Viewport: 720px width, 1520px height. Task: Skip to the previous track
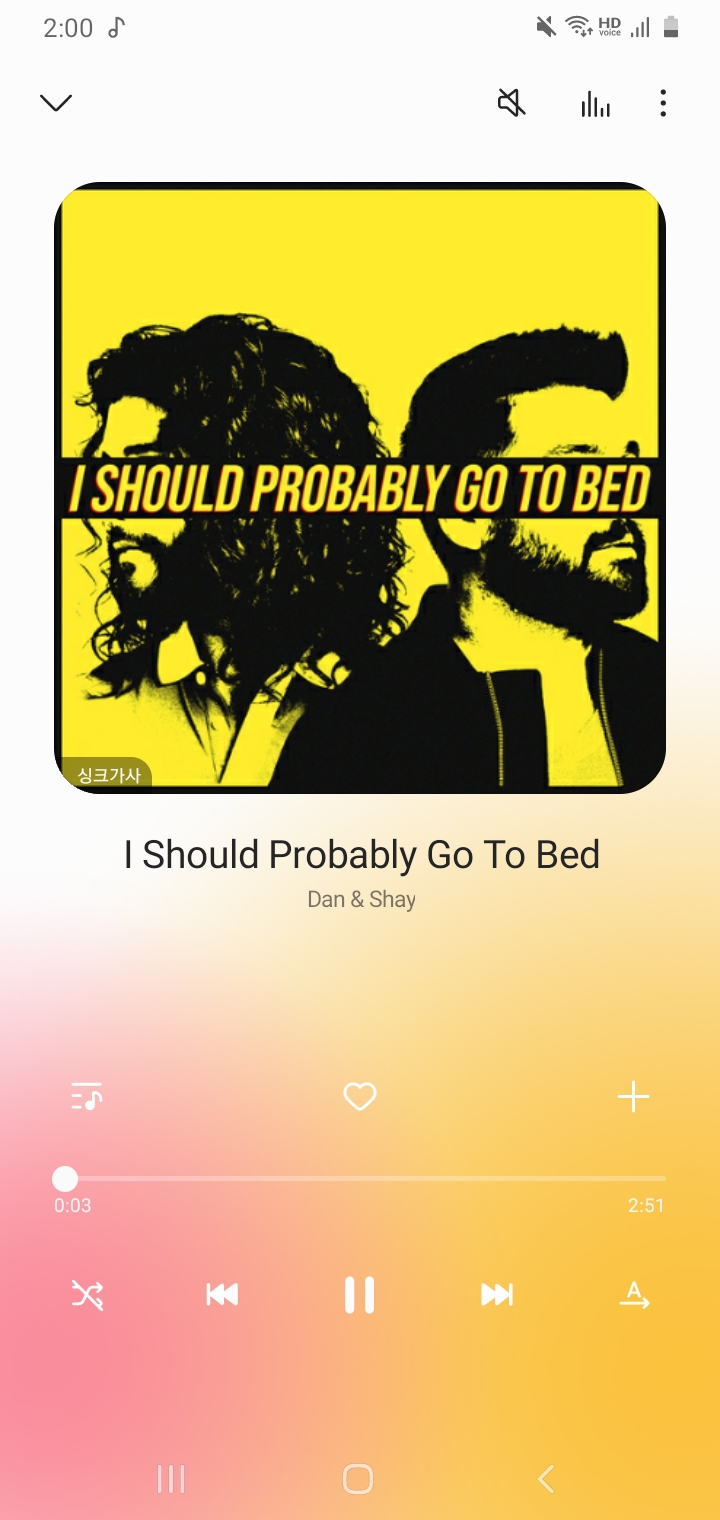[222, 1295]
